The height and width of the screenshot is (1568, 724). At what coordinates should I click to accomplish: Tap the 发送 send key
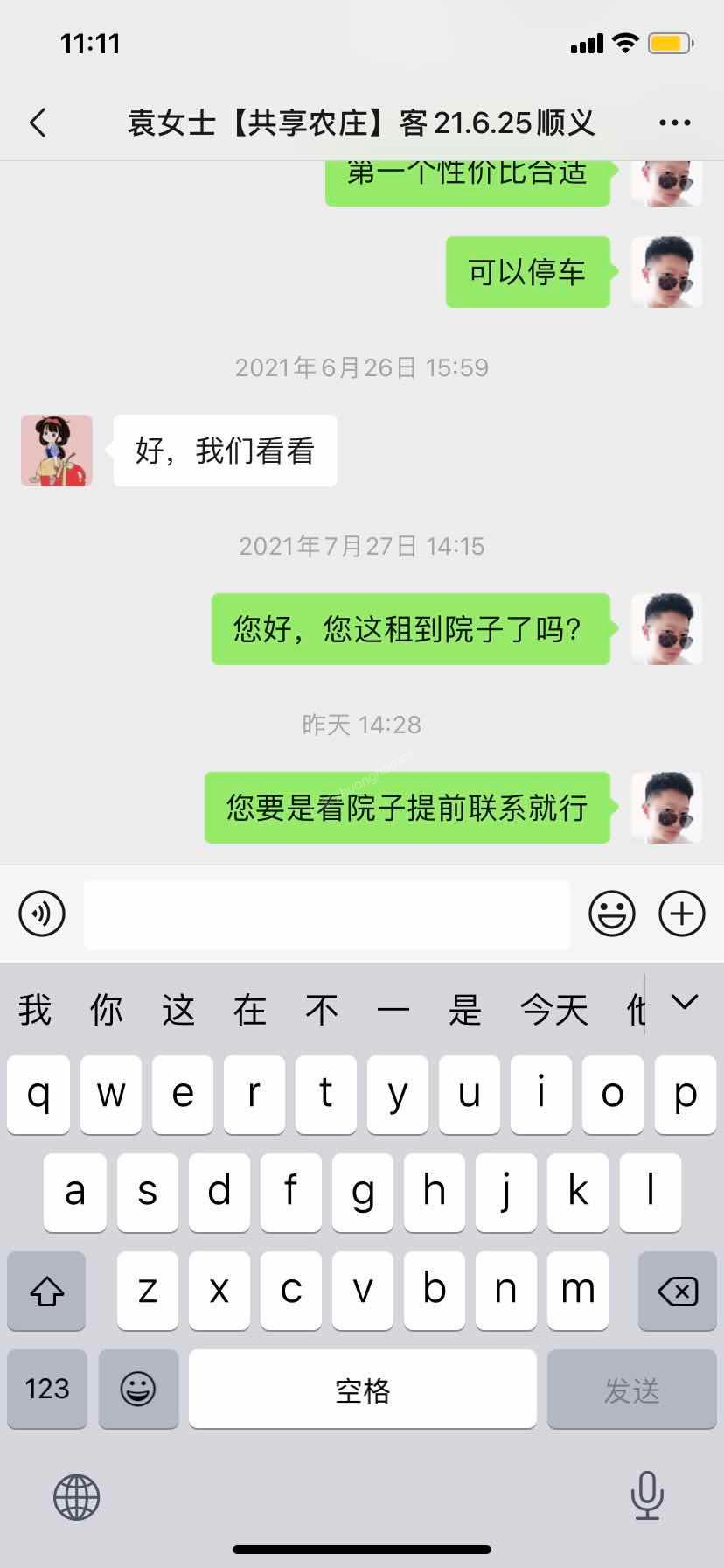click(631, 1389)
